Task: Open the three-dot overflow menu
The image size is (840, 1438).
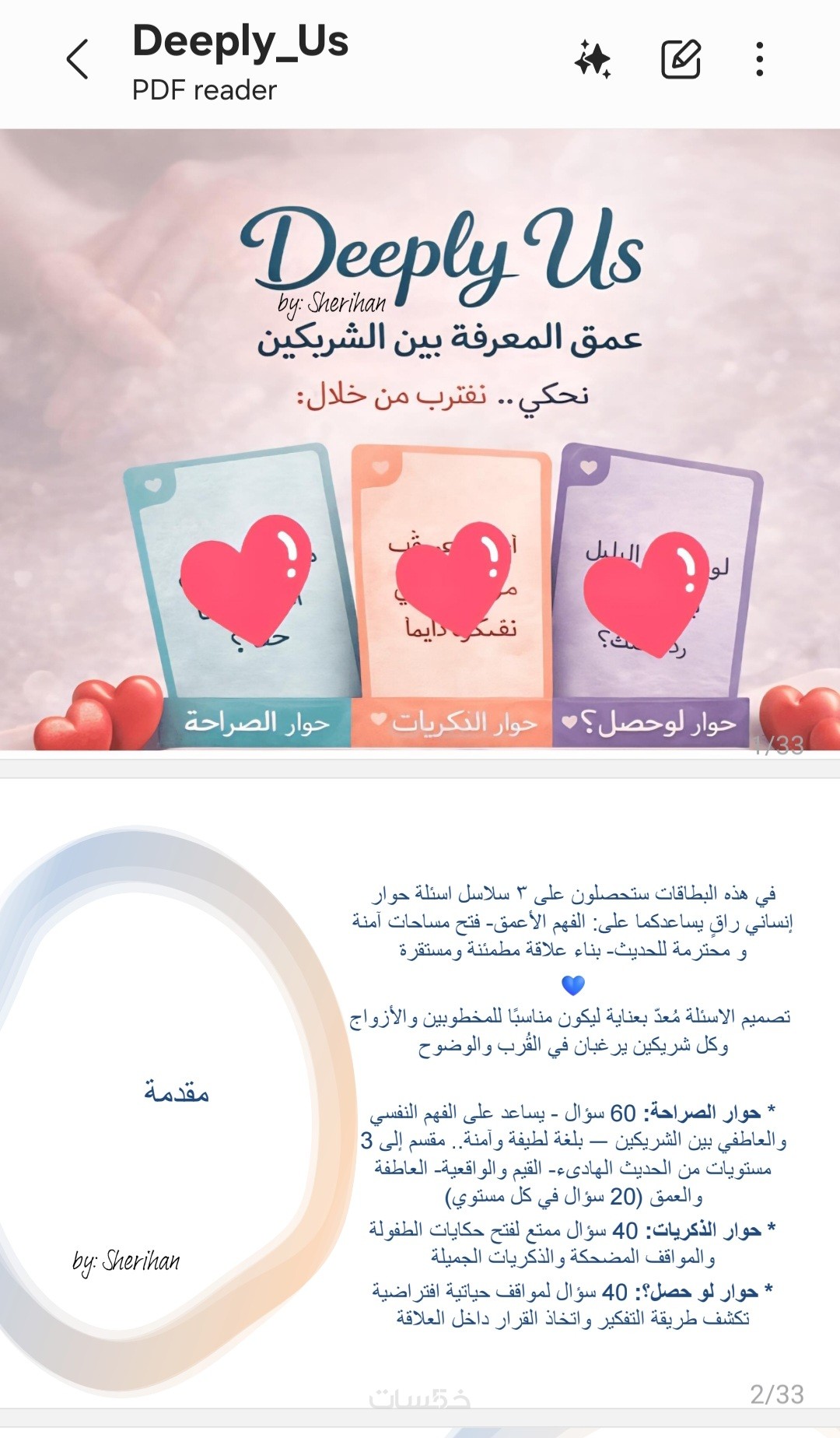Action: click(x=759, y=60)
